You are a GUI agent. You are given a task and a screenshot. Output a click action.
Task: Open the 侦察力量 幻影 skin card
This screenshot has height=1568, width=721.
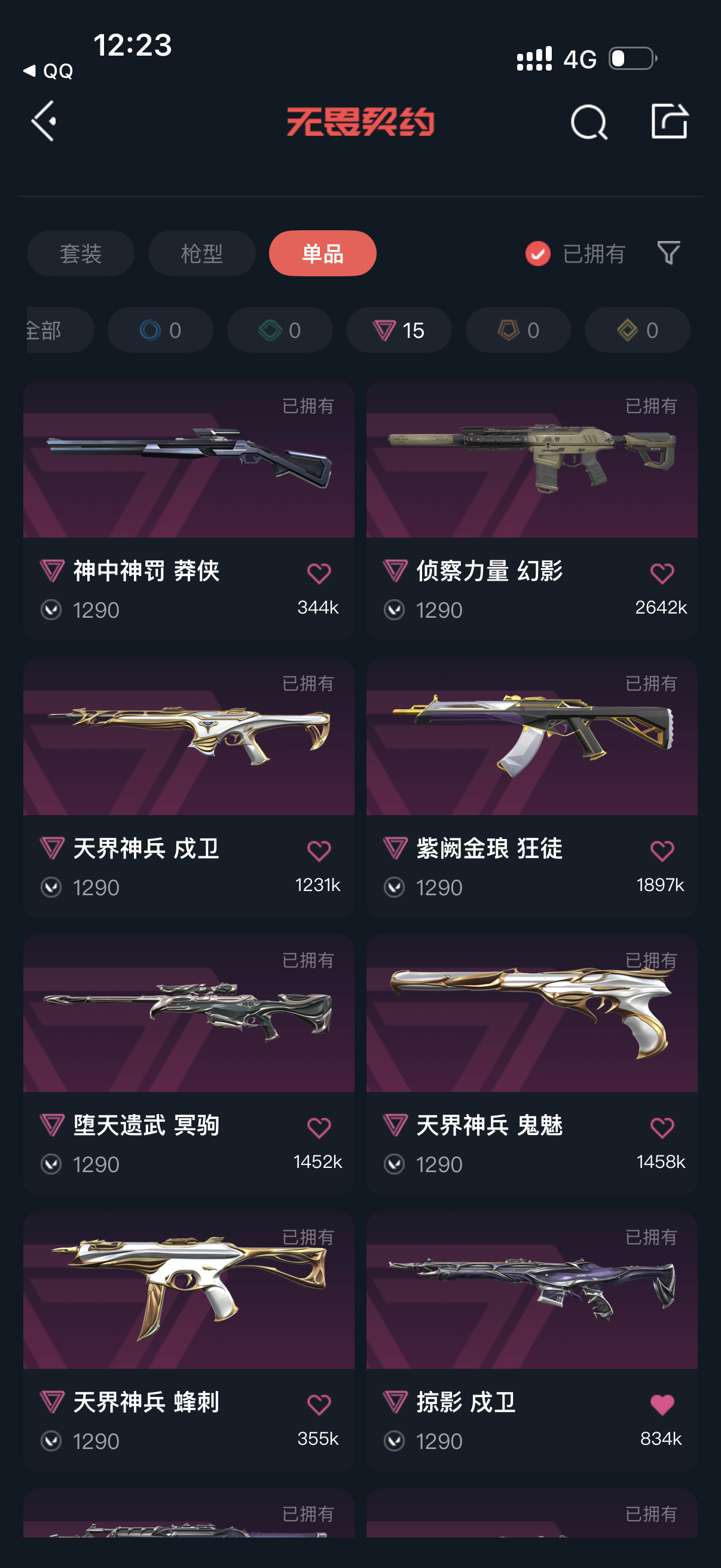(x=531, y=510)
